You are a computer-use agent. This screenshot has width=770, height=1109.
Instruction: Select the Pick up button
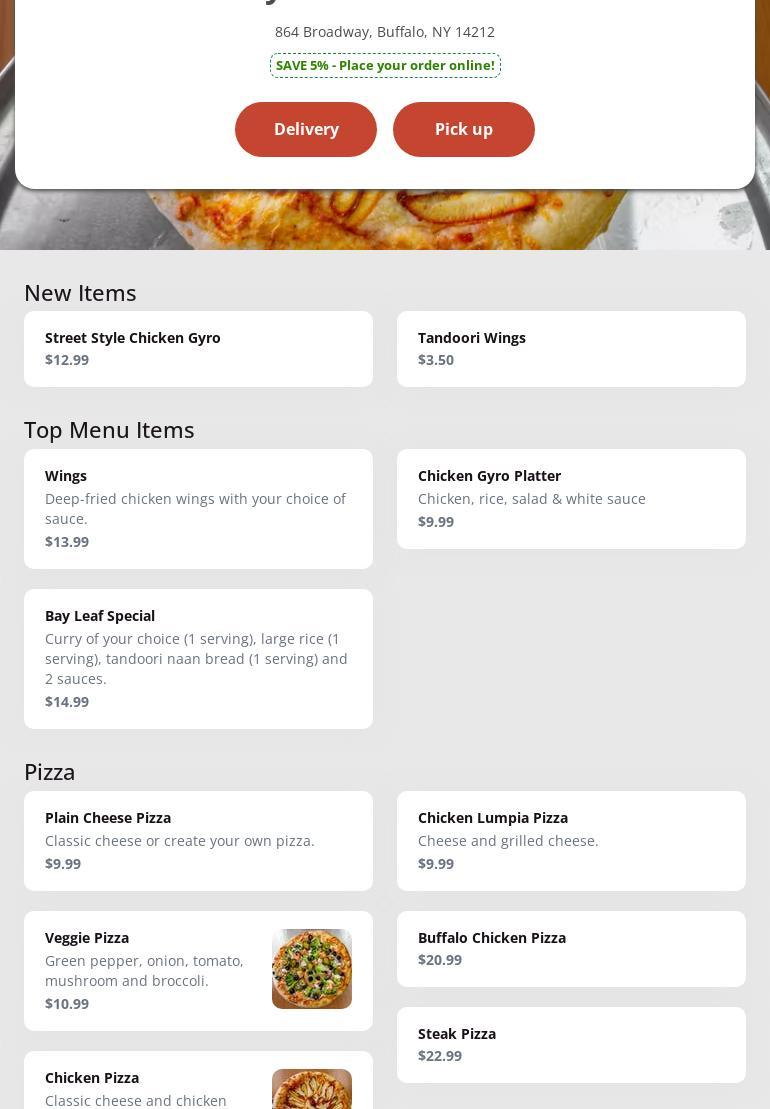[x=464, y=129]
